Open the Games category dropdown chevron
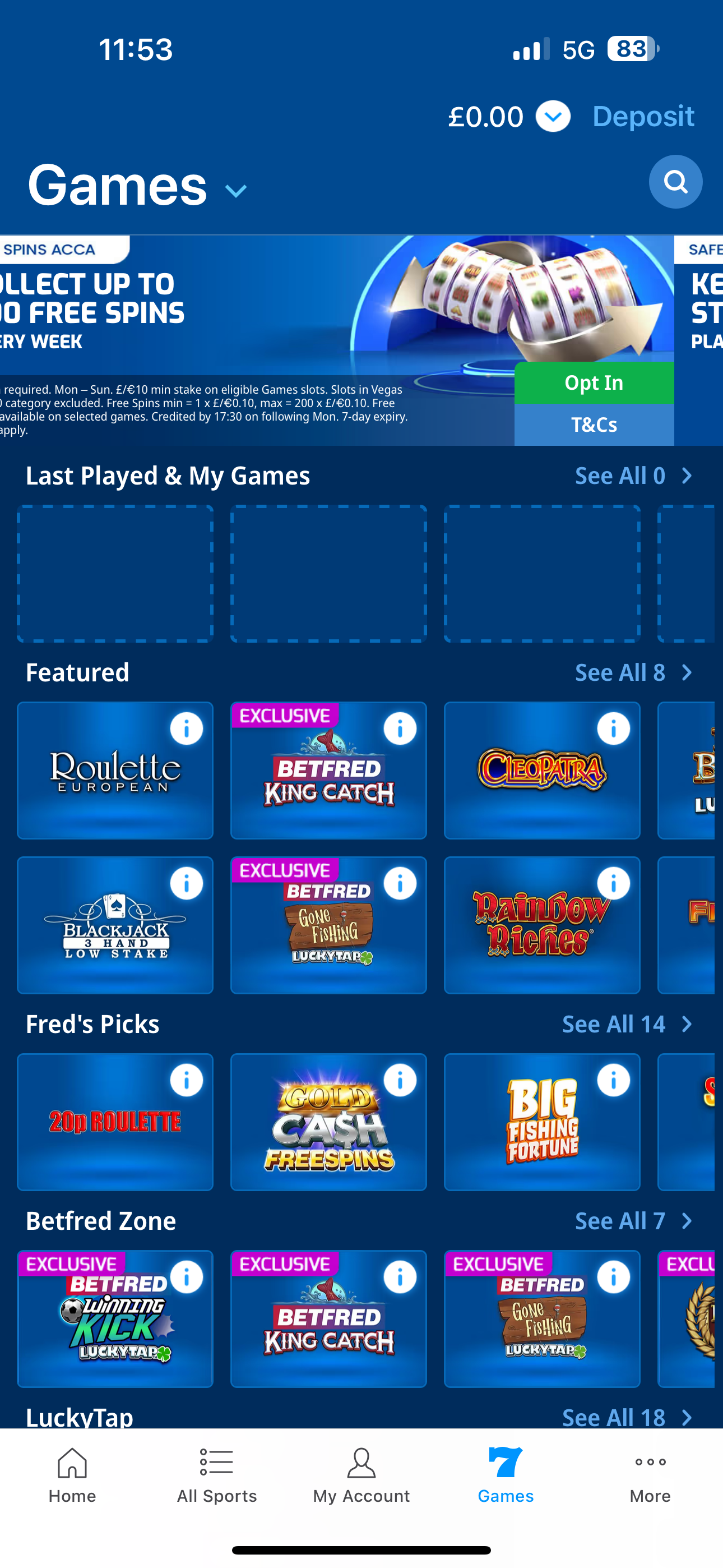The image size is (723, 1568). coord(236,190)
